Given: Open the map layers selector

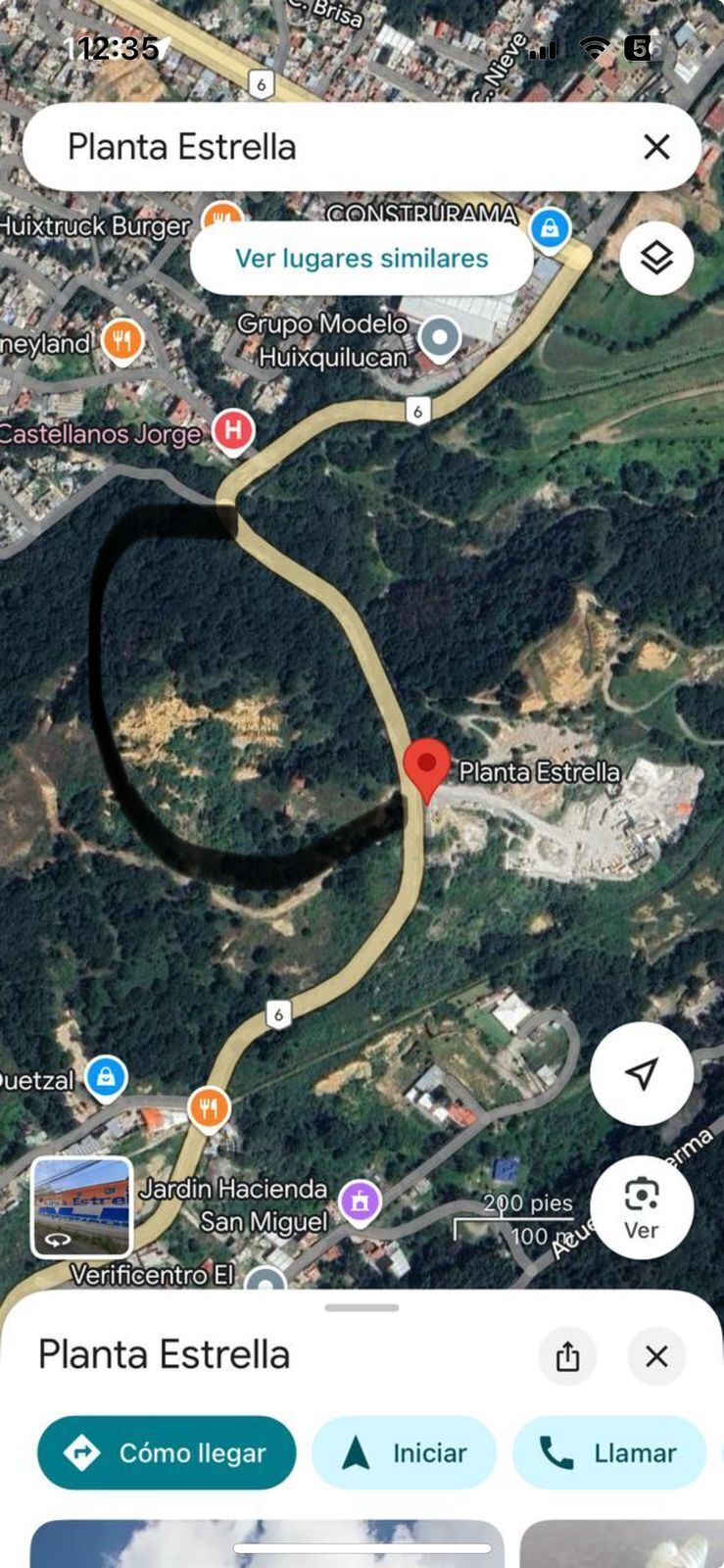Looking at the screenshot, I should 656,258.
